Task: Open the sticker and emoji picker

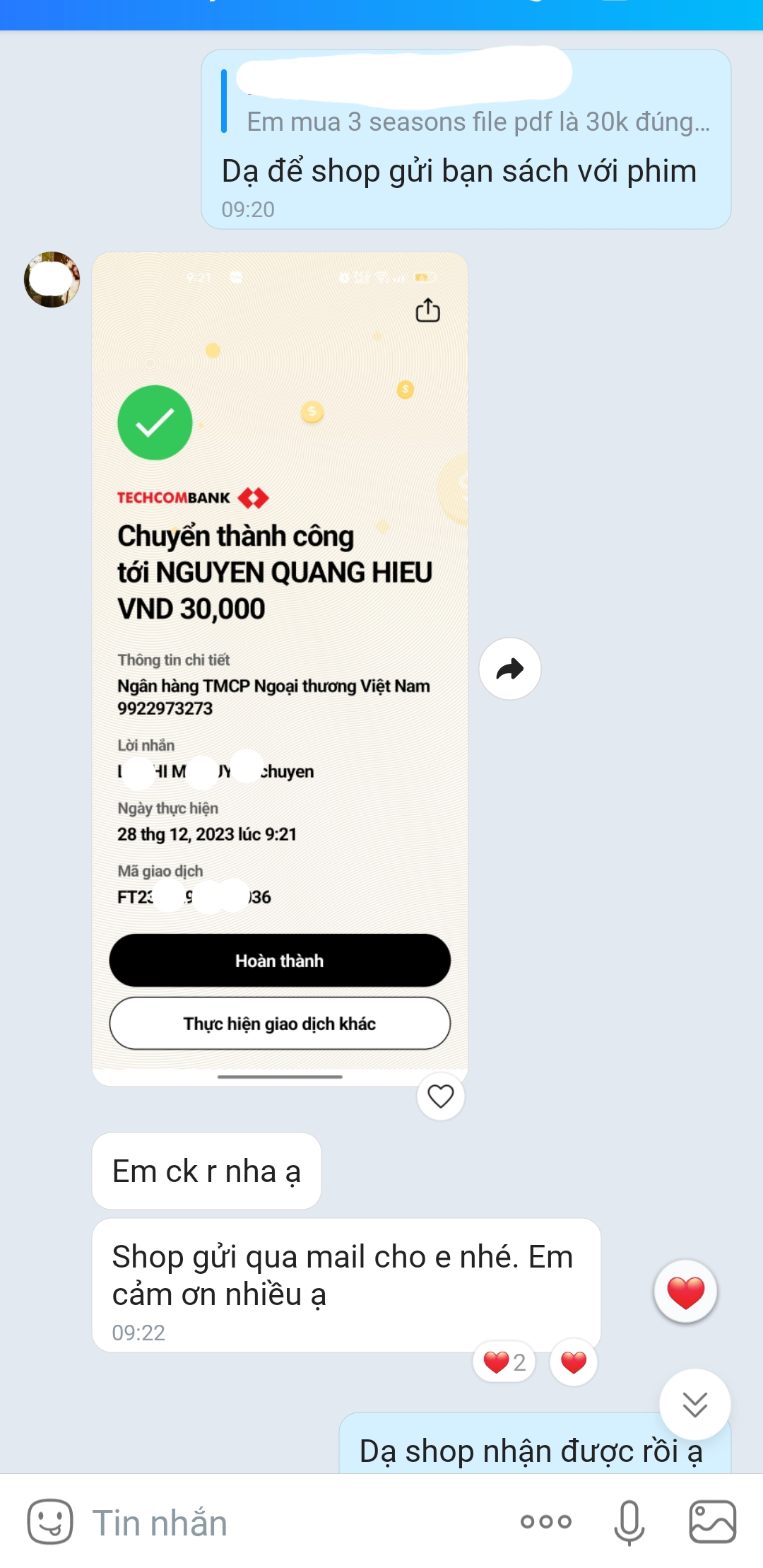Action: (50, 1521)
